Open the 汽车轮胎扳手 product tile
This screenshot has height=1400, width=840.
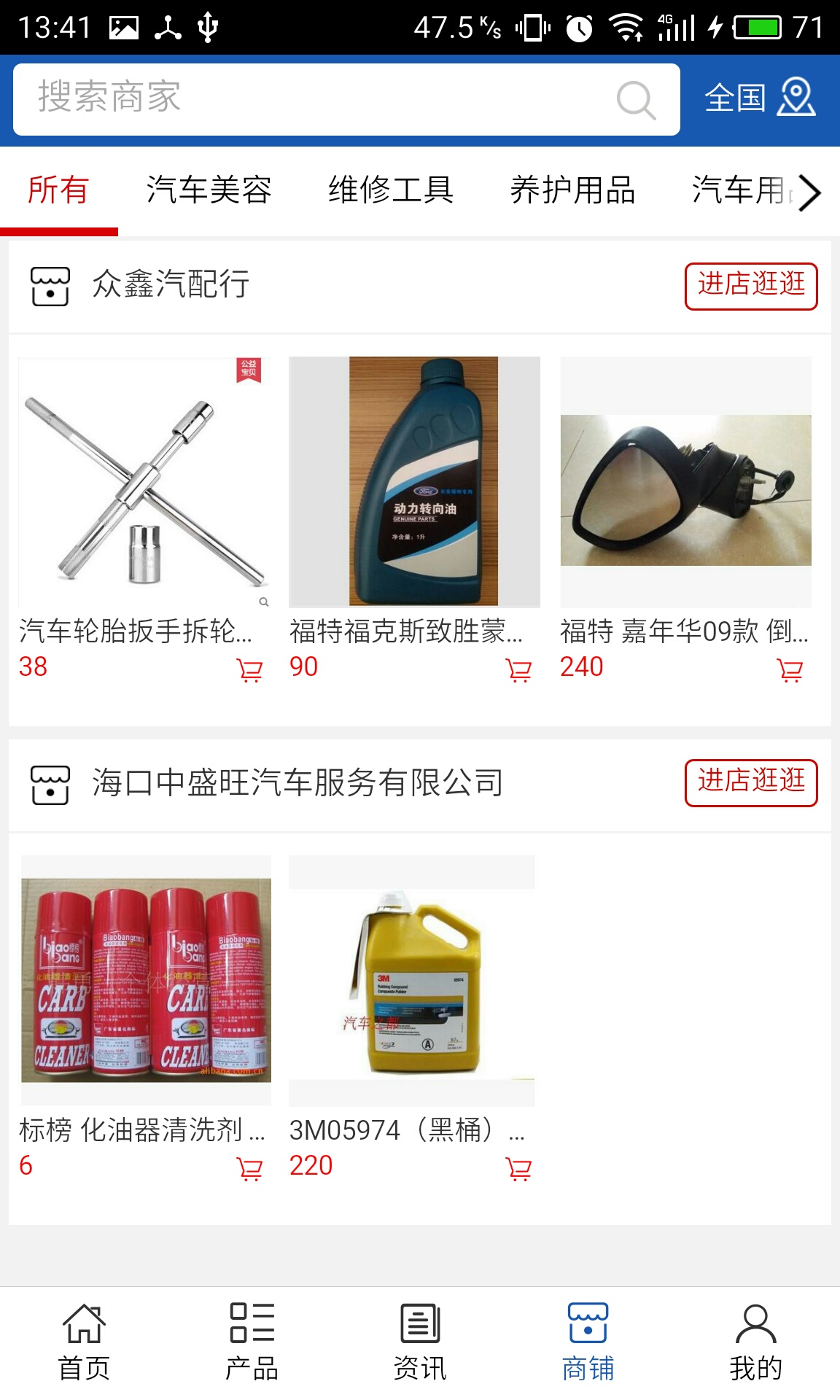coord(144,483)
